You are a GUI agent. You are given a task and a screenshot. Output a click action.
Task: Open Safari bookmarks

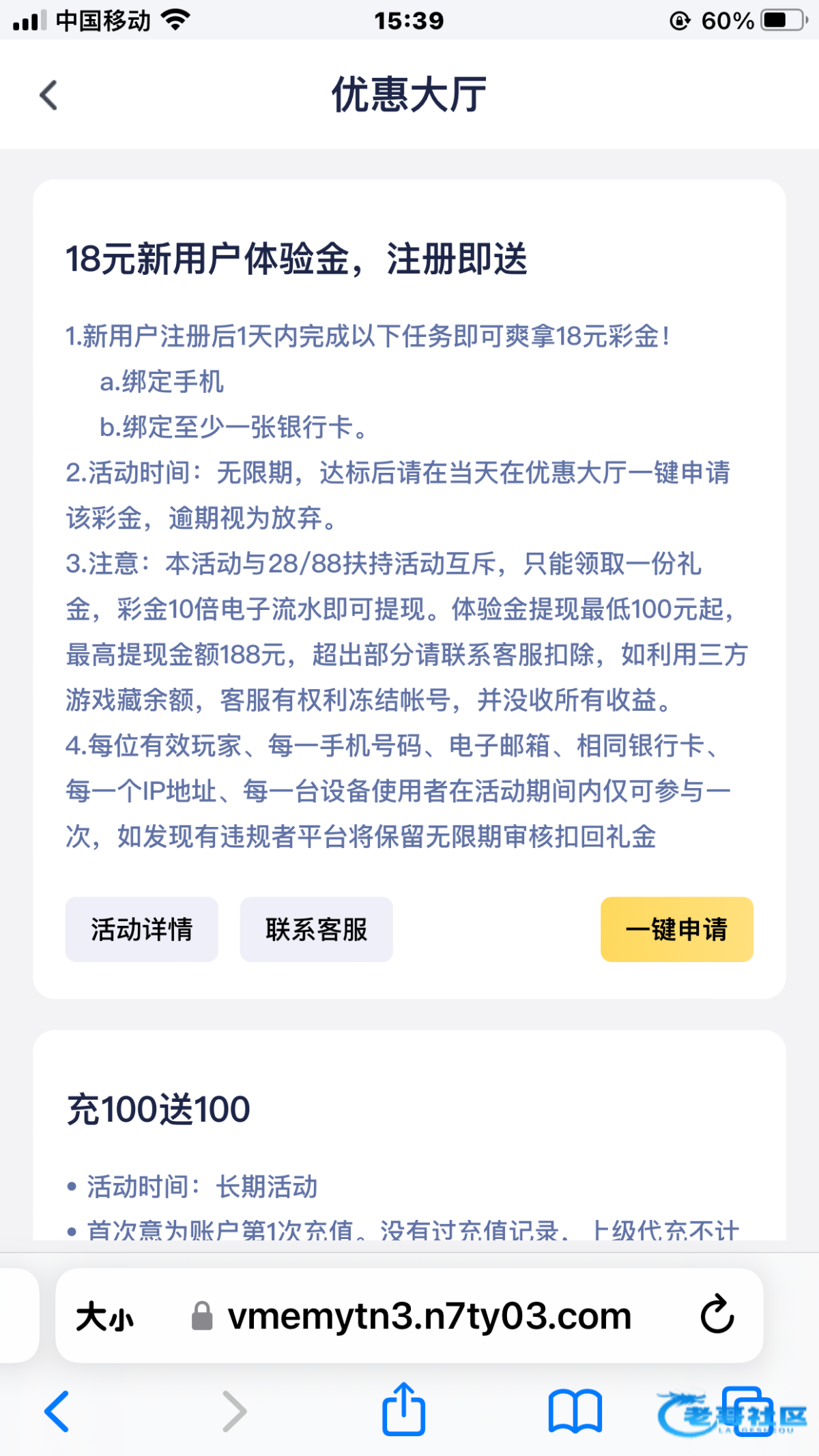[575, 1411]
